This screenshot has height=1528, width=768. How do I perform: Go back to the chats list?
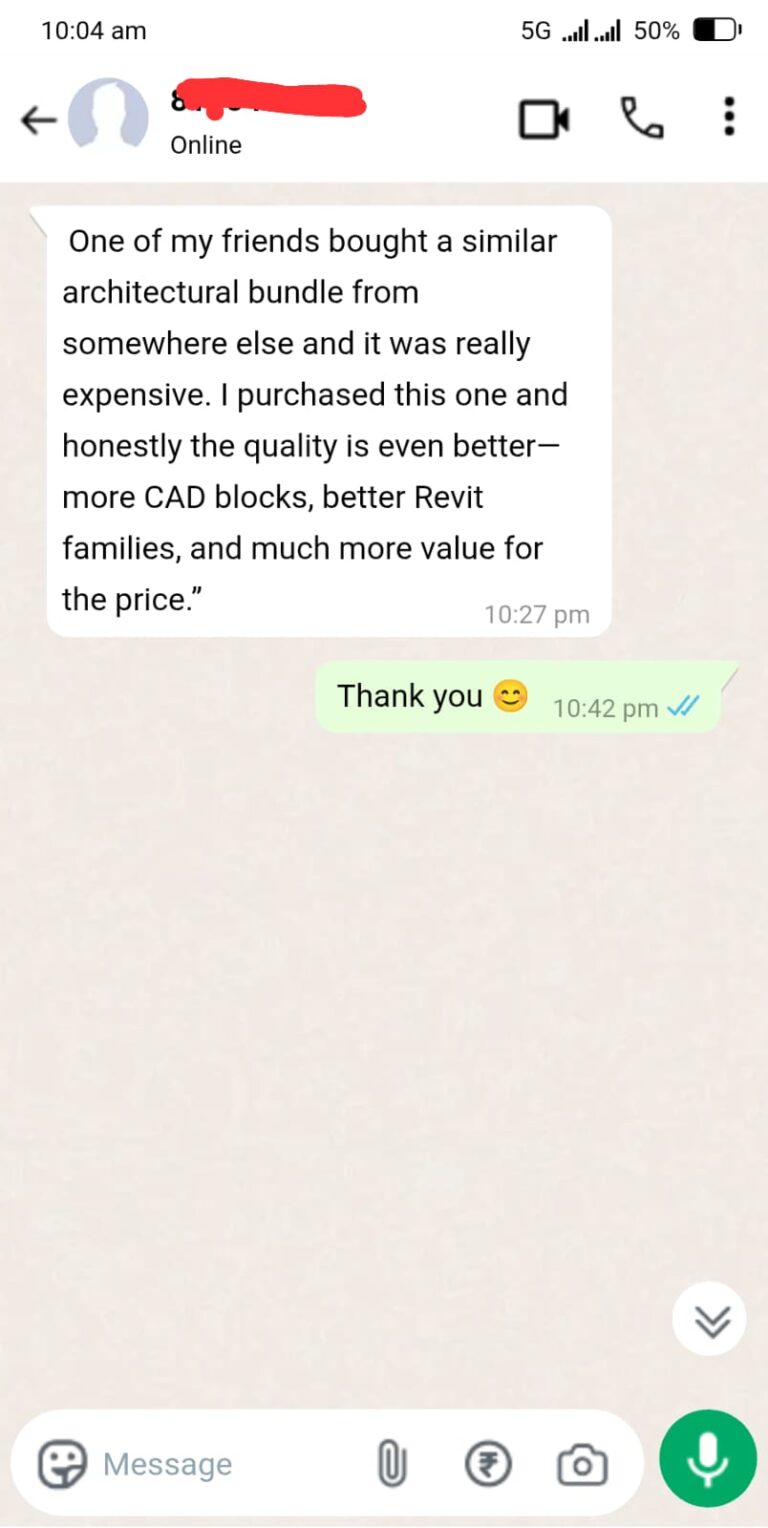coord(38,121)
